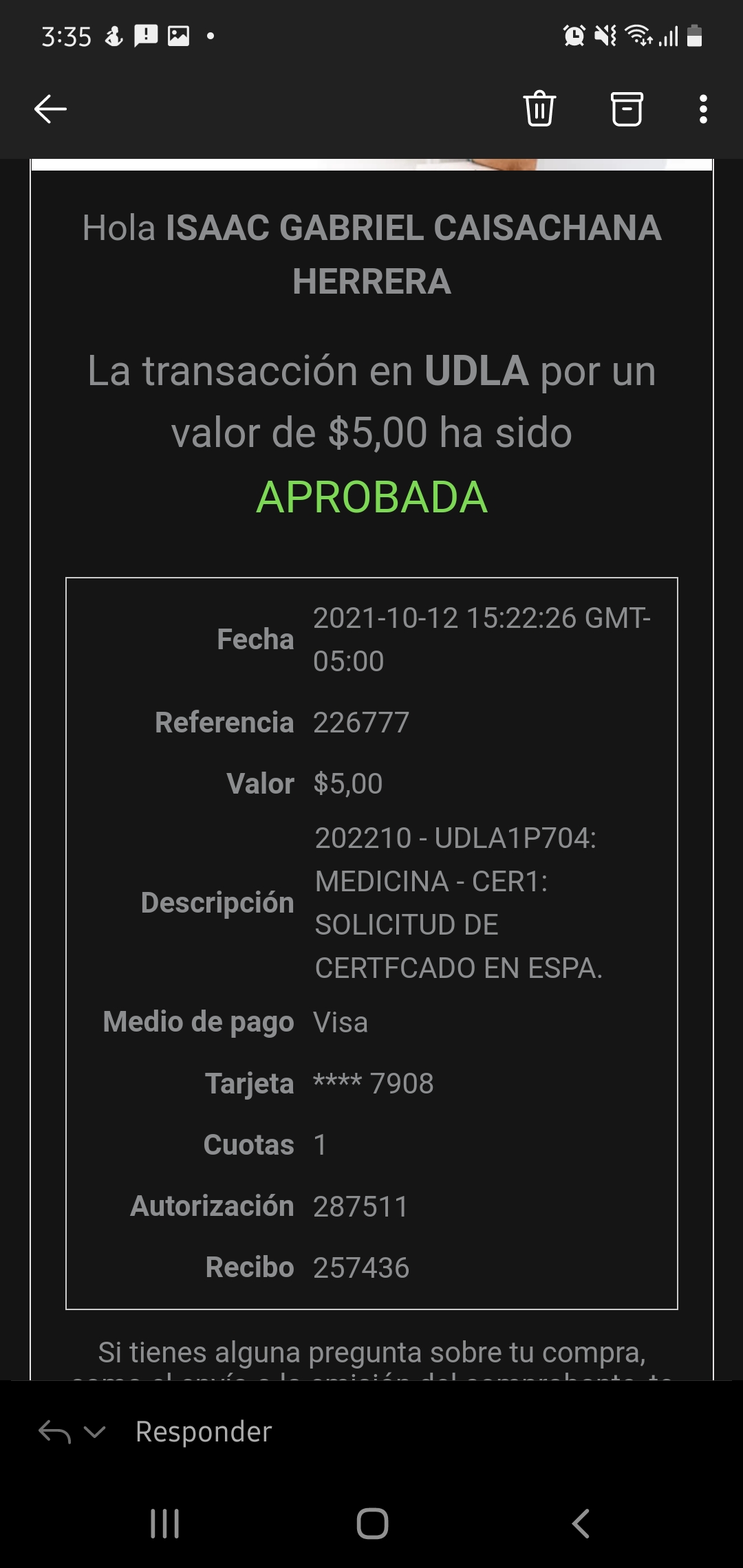Go back to the inbox
This screenshot has width=743, height=1568.
click(x=50, y=109)
